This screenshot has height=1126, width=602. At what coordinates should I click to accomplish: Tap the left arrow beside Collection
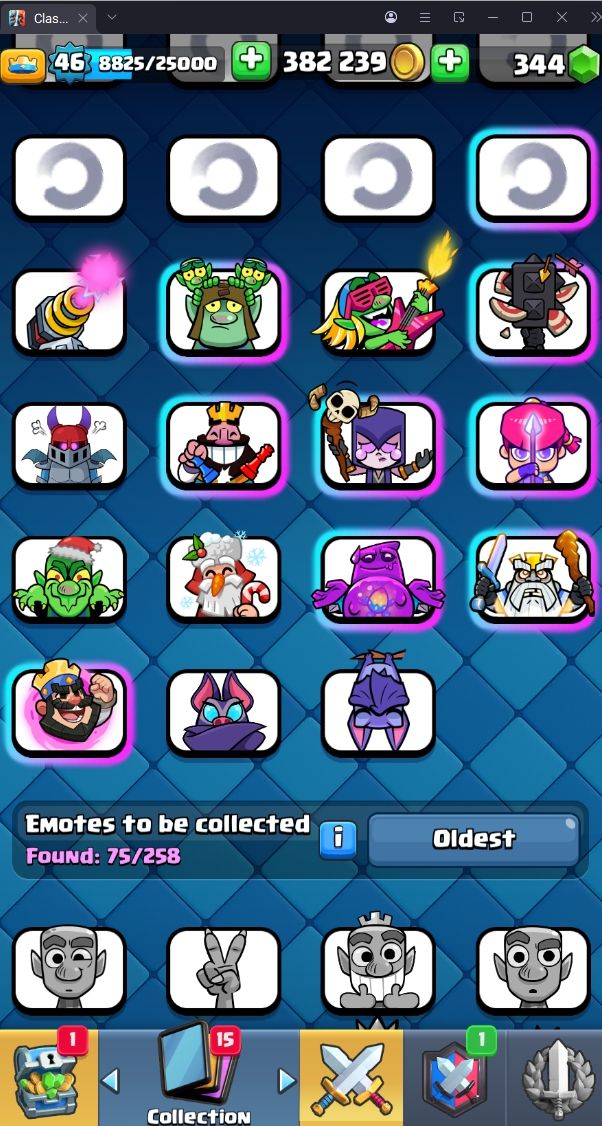111,1080
